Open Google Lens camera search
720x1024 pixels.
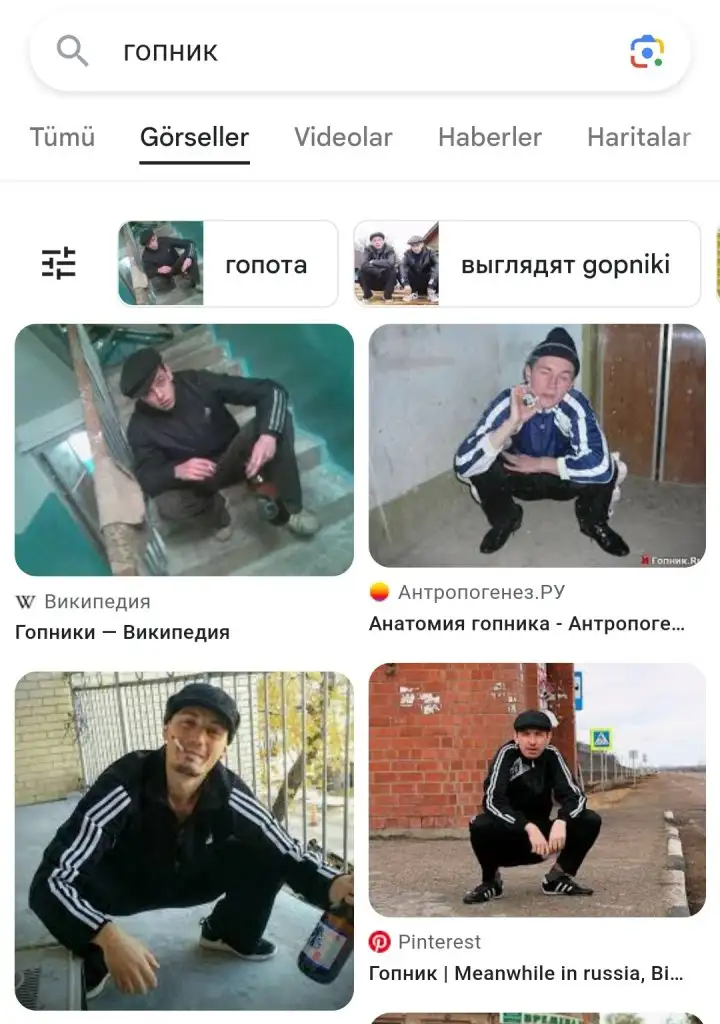click(x=647, y=51)
